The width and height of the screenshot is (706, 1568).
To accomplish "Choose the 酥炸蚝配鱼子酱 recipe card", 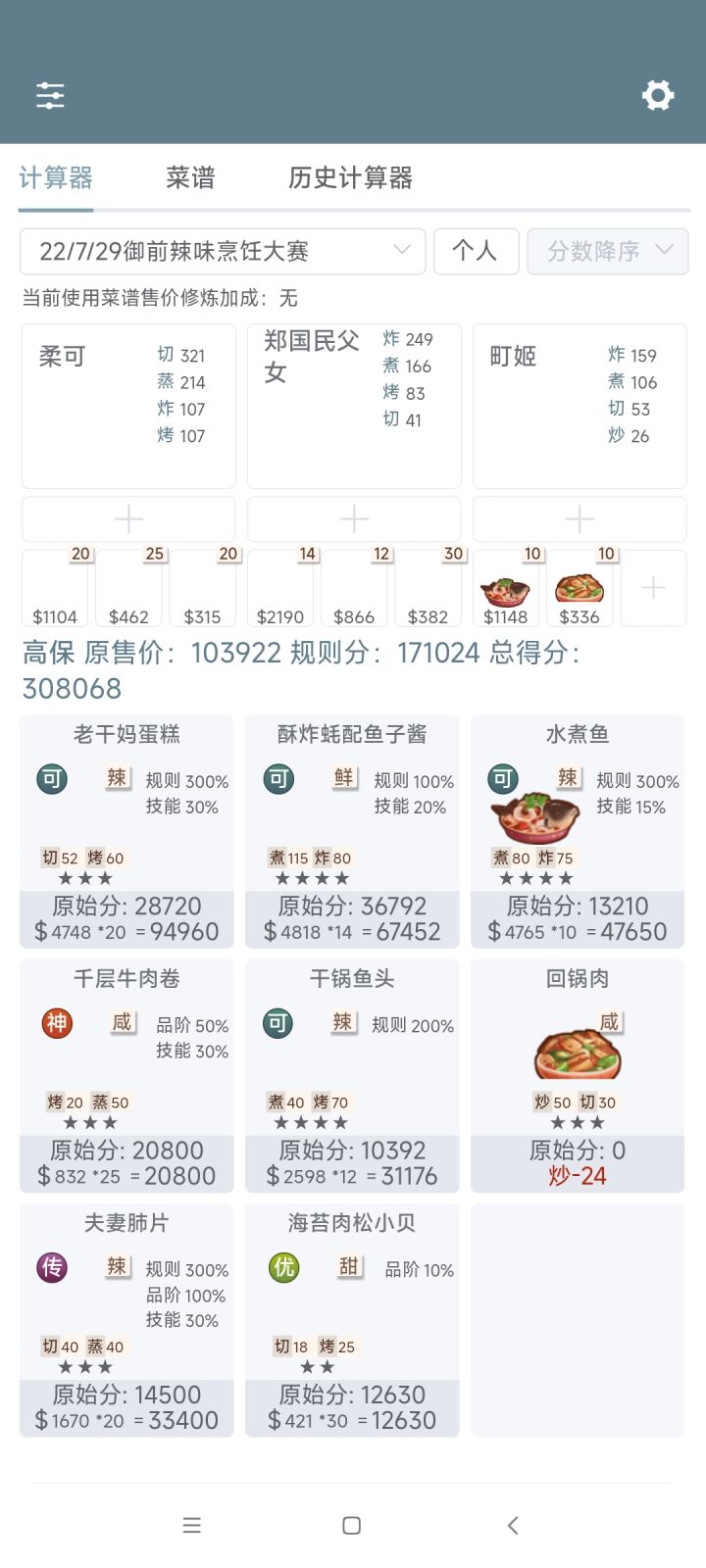I will click(x=352, y=831).
